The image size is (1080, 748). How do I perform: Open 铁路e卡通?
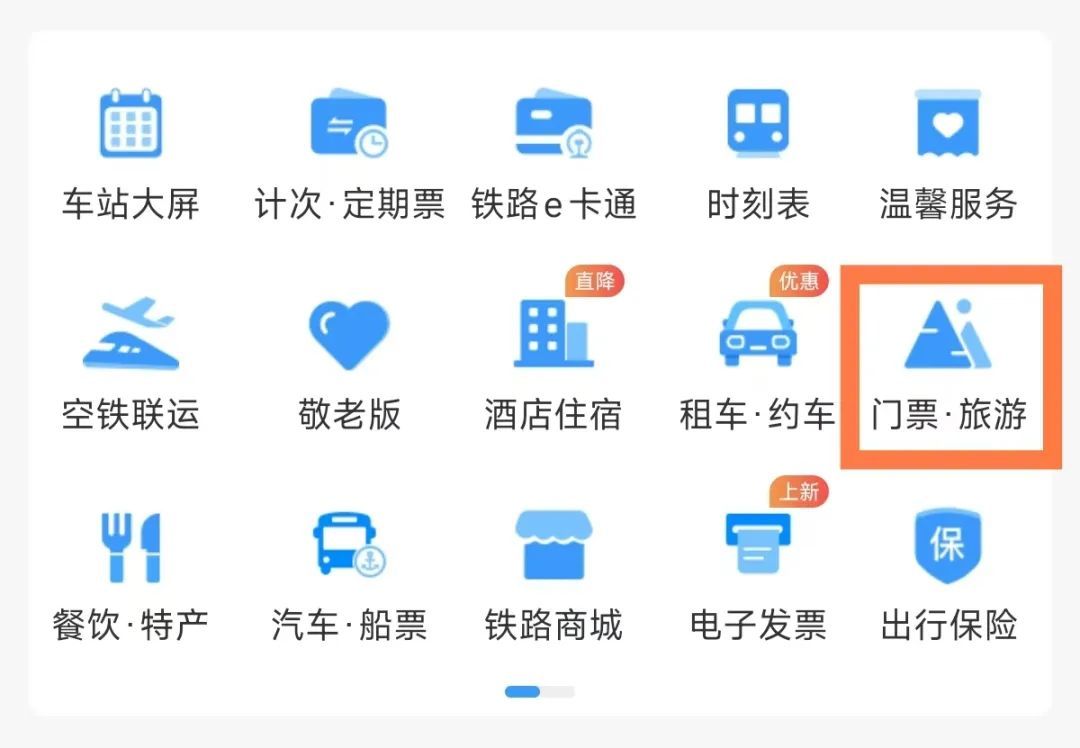tap(553, 155)
